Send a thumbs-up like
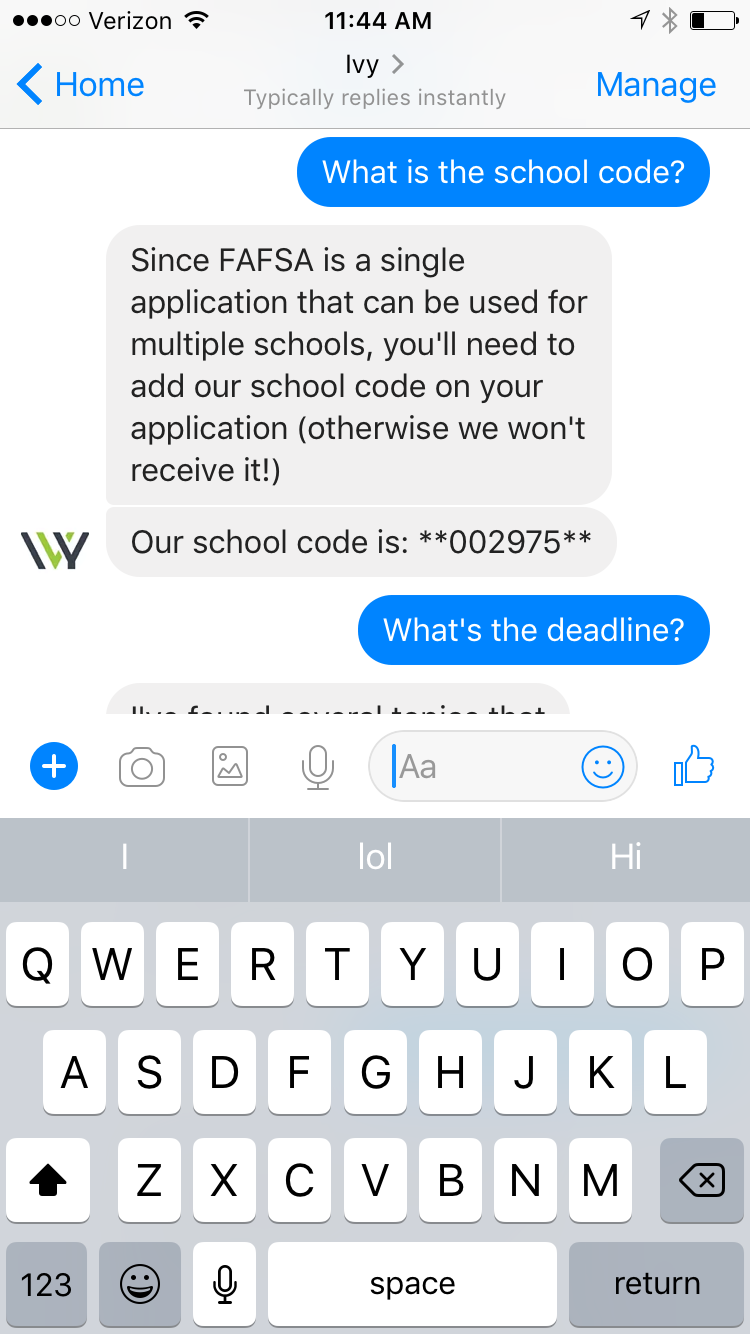The width and height of the screenshot is (750, 1334). pos(694,766)
